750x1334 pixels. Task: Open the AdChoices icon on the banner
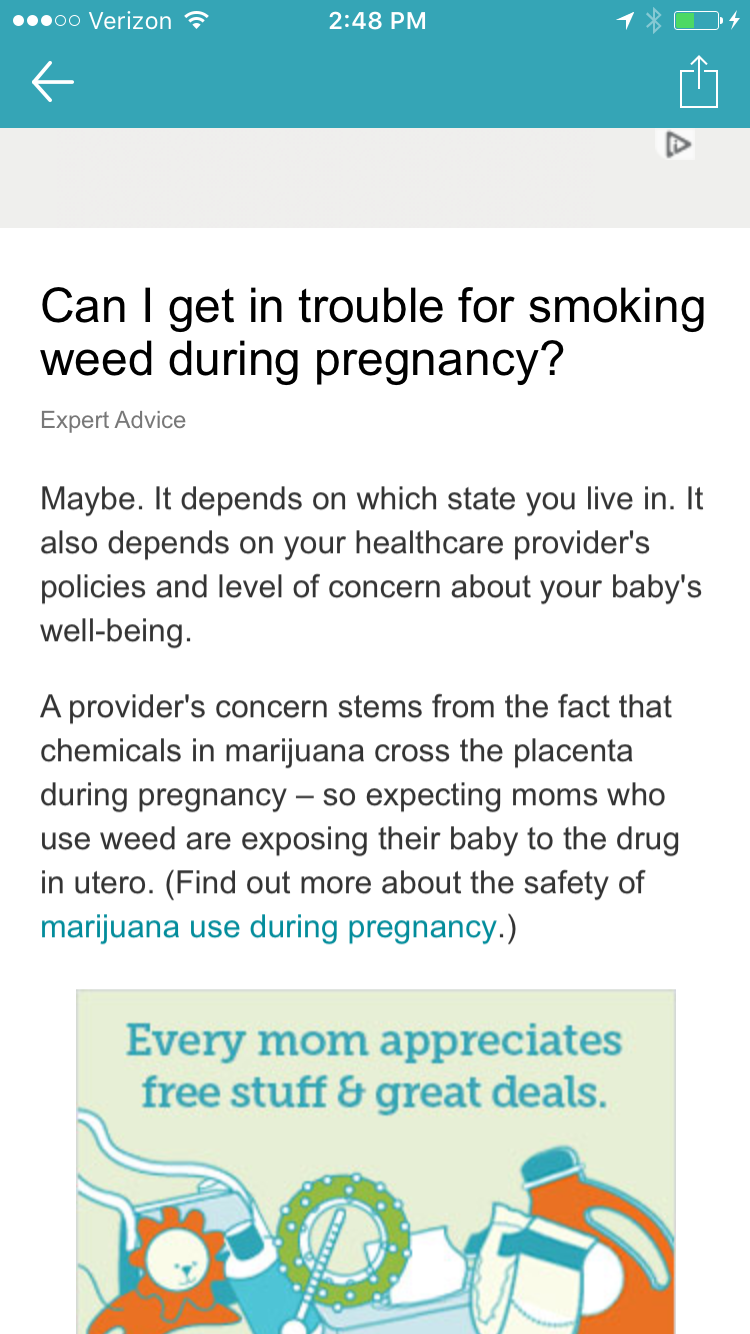pos(680,145)
